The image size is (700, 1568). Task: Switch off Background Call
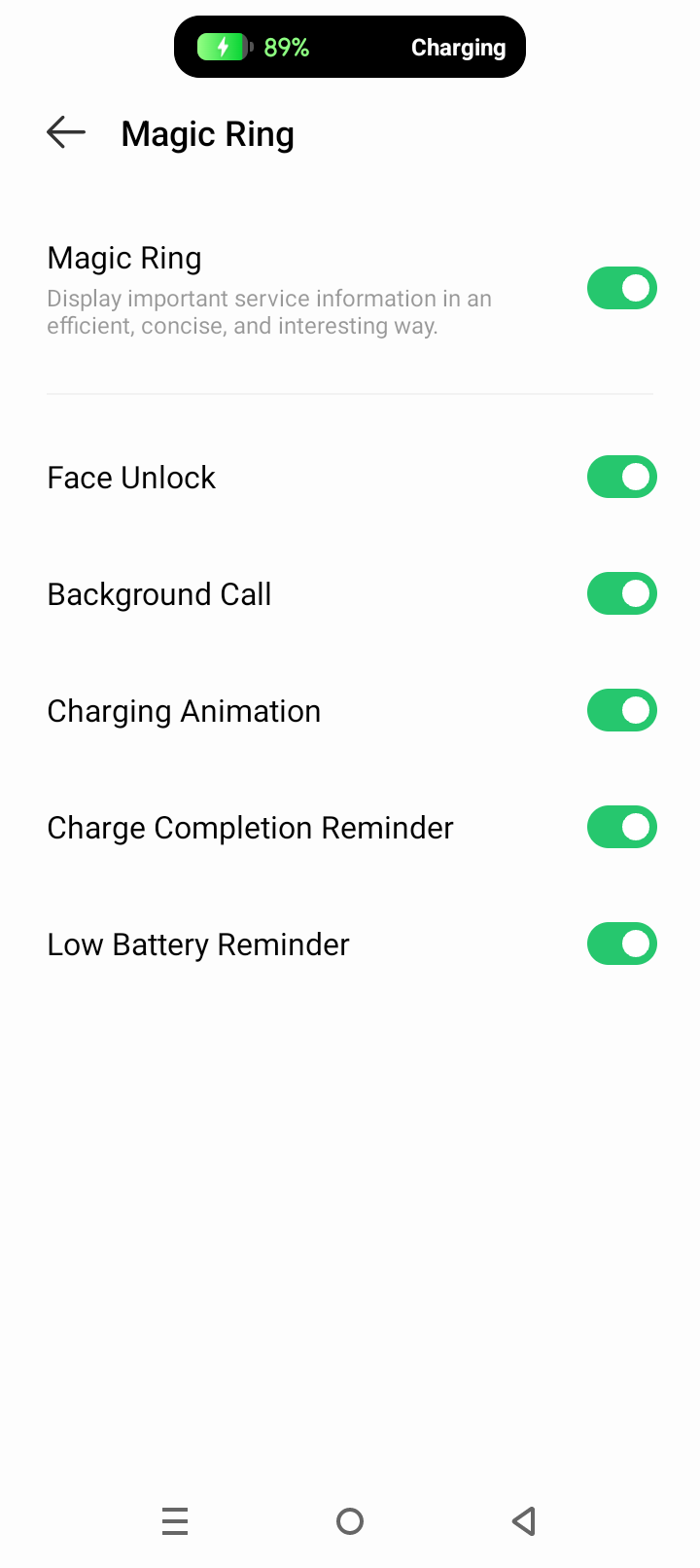tap(621, 593)
